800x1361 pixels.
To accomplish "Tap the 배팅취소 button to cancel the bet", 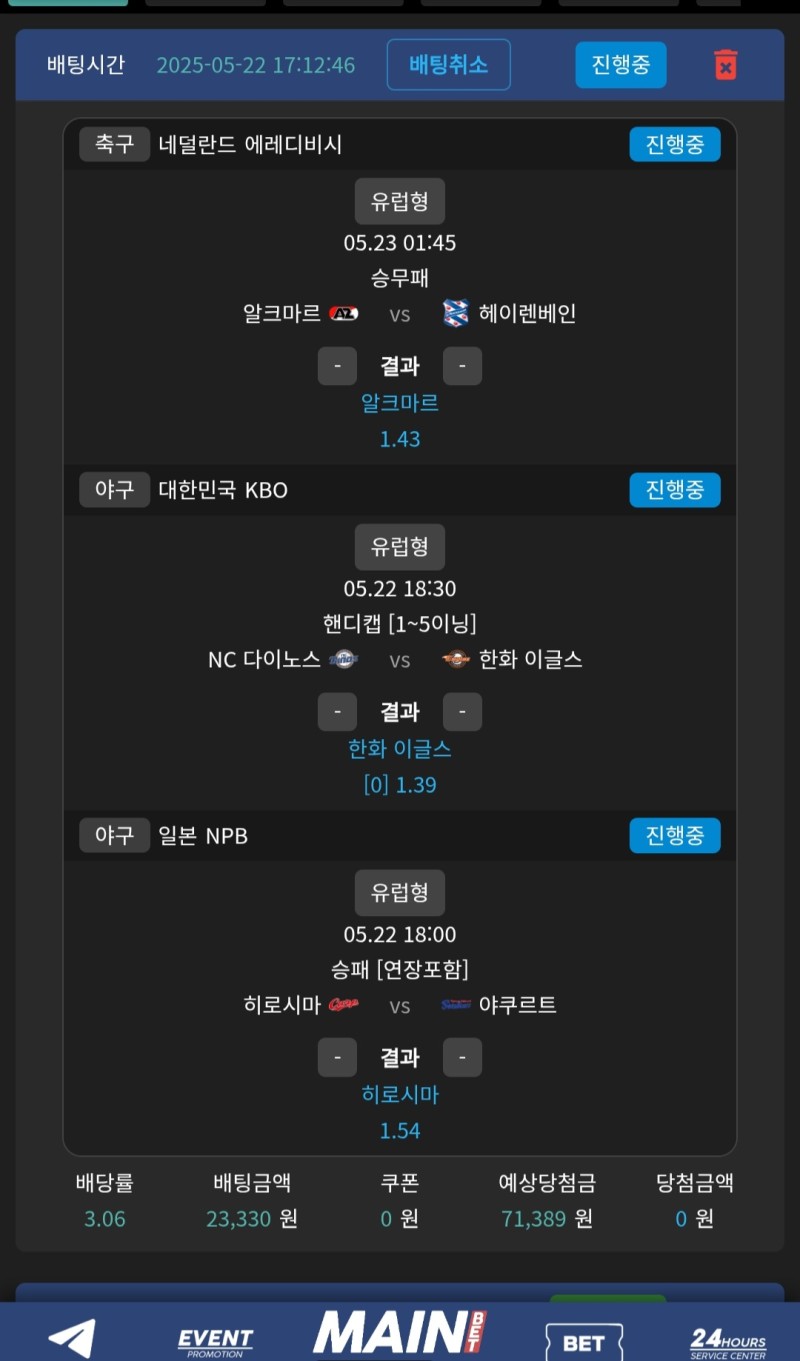I will (x=448, y=65).
